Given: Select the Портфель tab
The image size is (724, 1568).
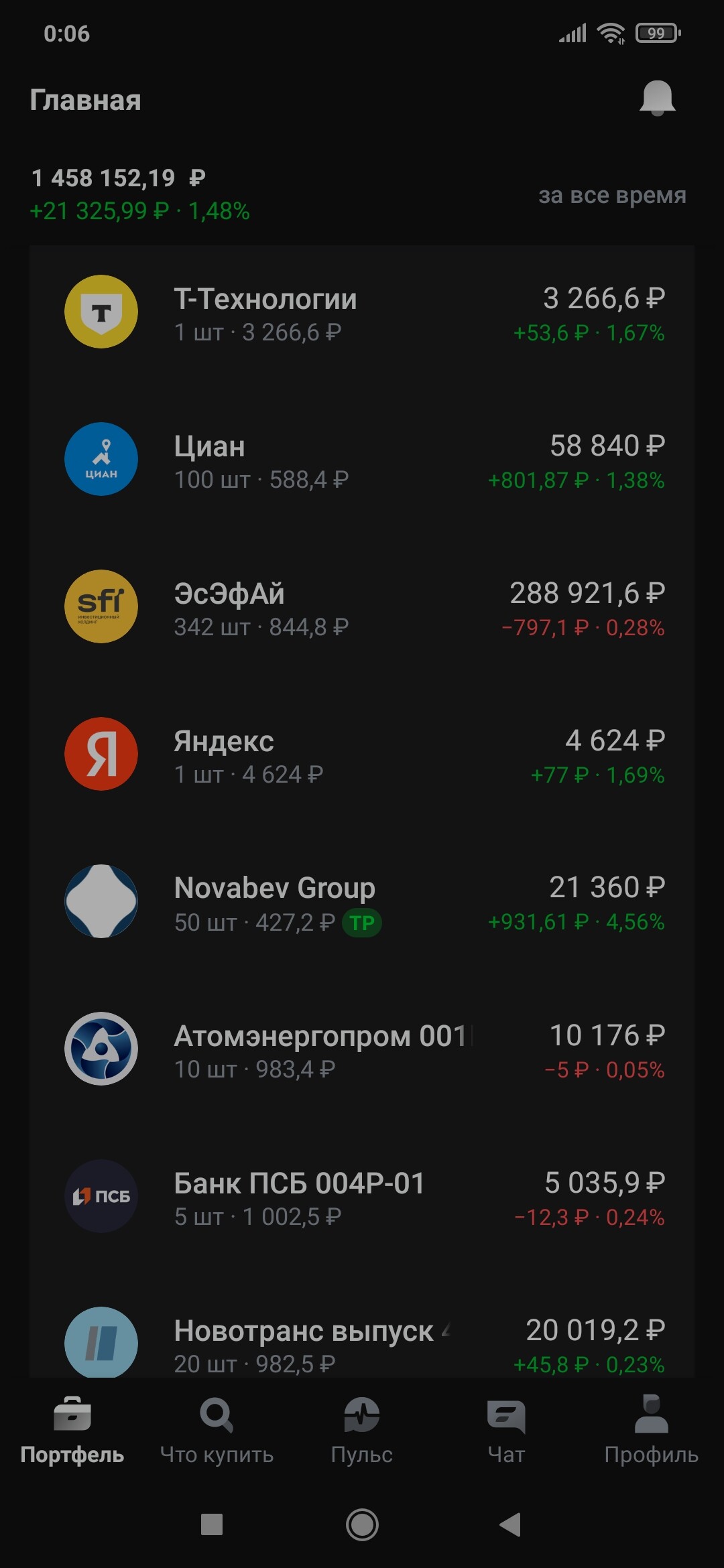Looking at the screenshot, I should tap(72, 1431).
